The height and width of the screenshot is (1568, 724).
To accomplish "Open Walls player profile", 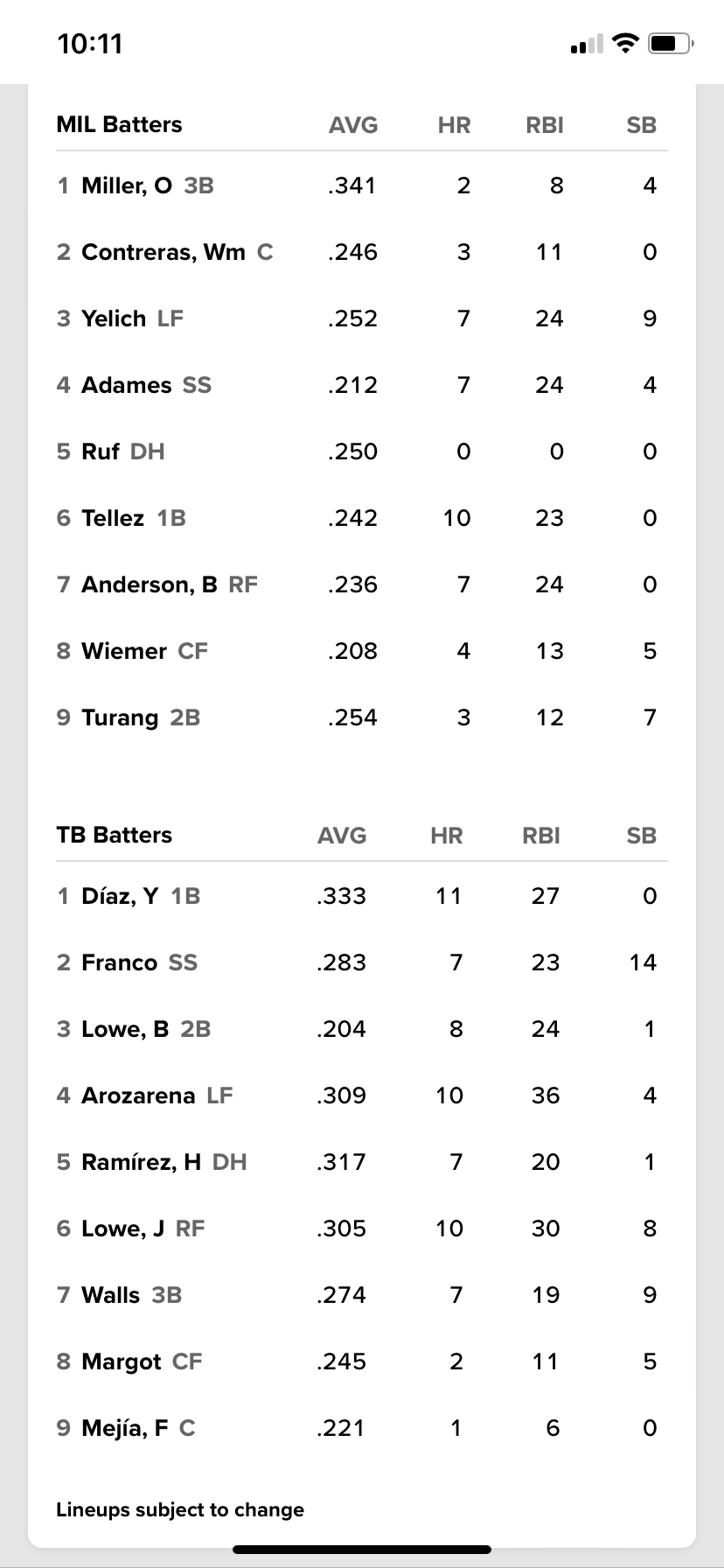I will (x=111, y=1295).
